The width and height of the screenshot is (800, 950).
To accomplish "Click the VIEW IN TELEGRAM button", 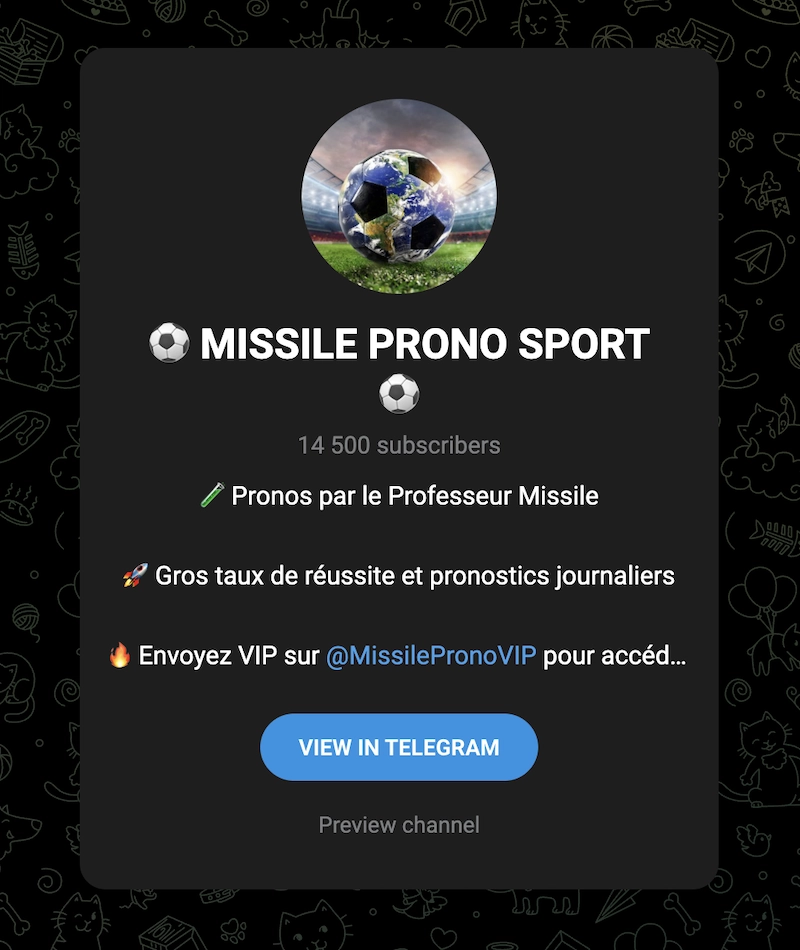I will (400, 746).
